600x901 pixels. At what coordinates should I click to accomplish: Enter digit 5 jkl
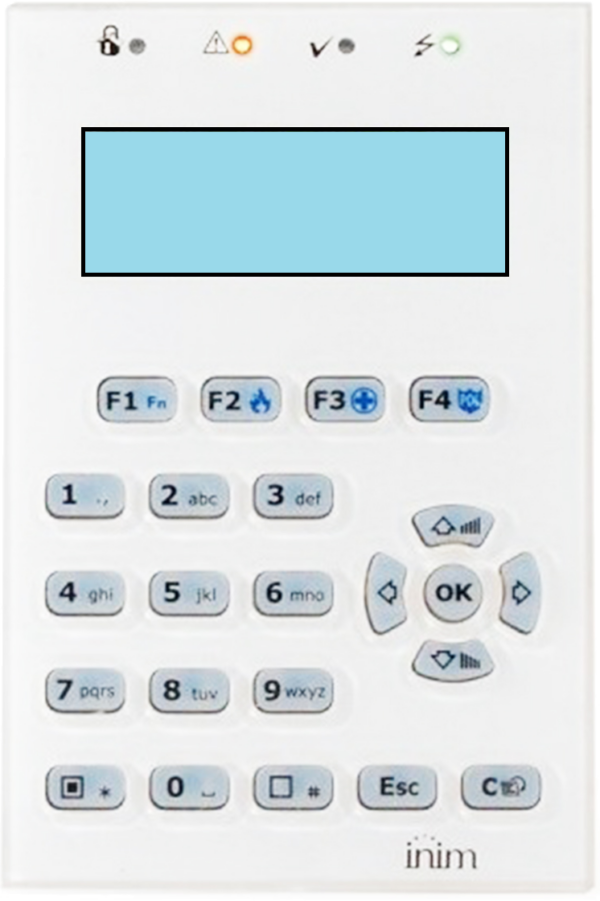(189, 593)
